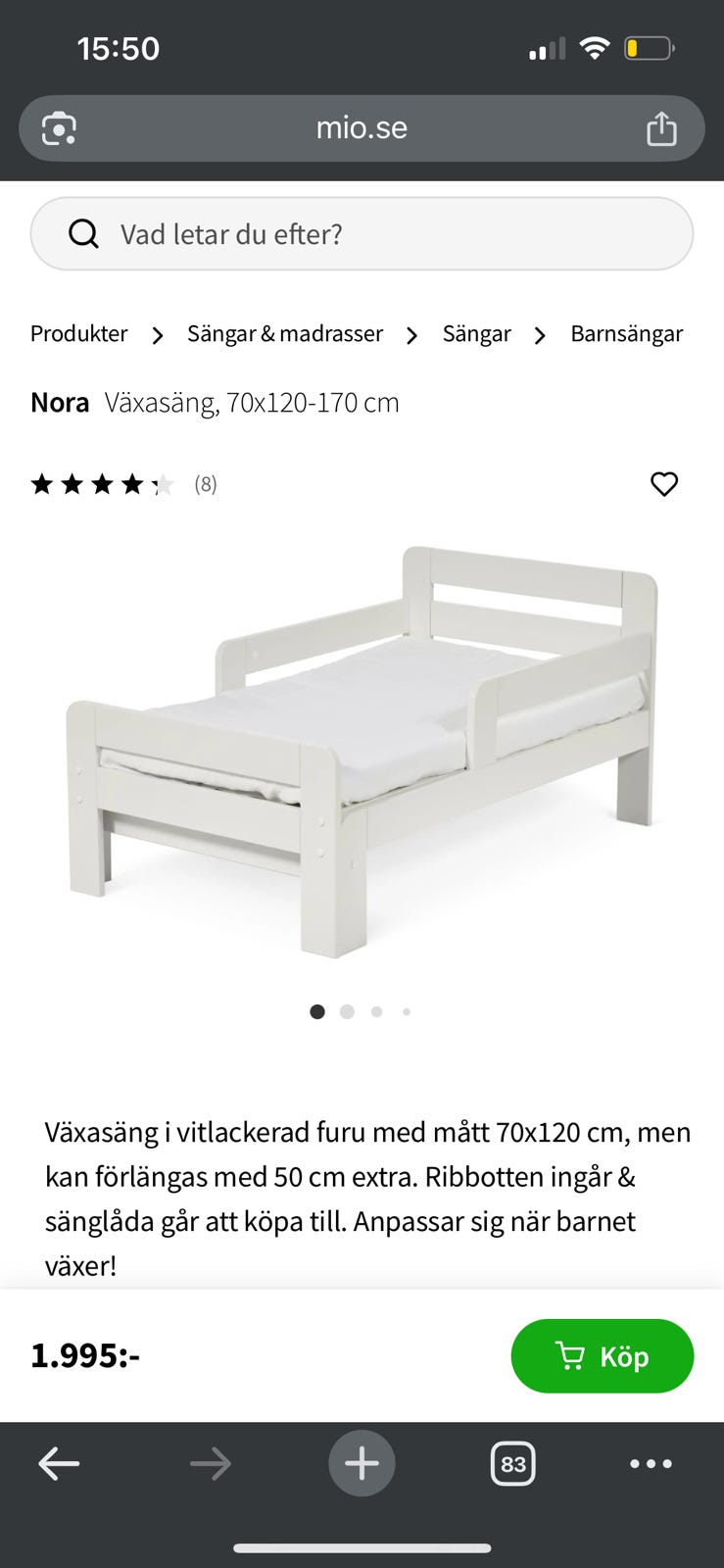Image resolution: width=724 pixels, height=1568 pixels.
Task: Navigate forward with the right arrow
Action: 210,1463
